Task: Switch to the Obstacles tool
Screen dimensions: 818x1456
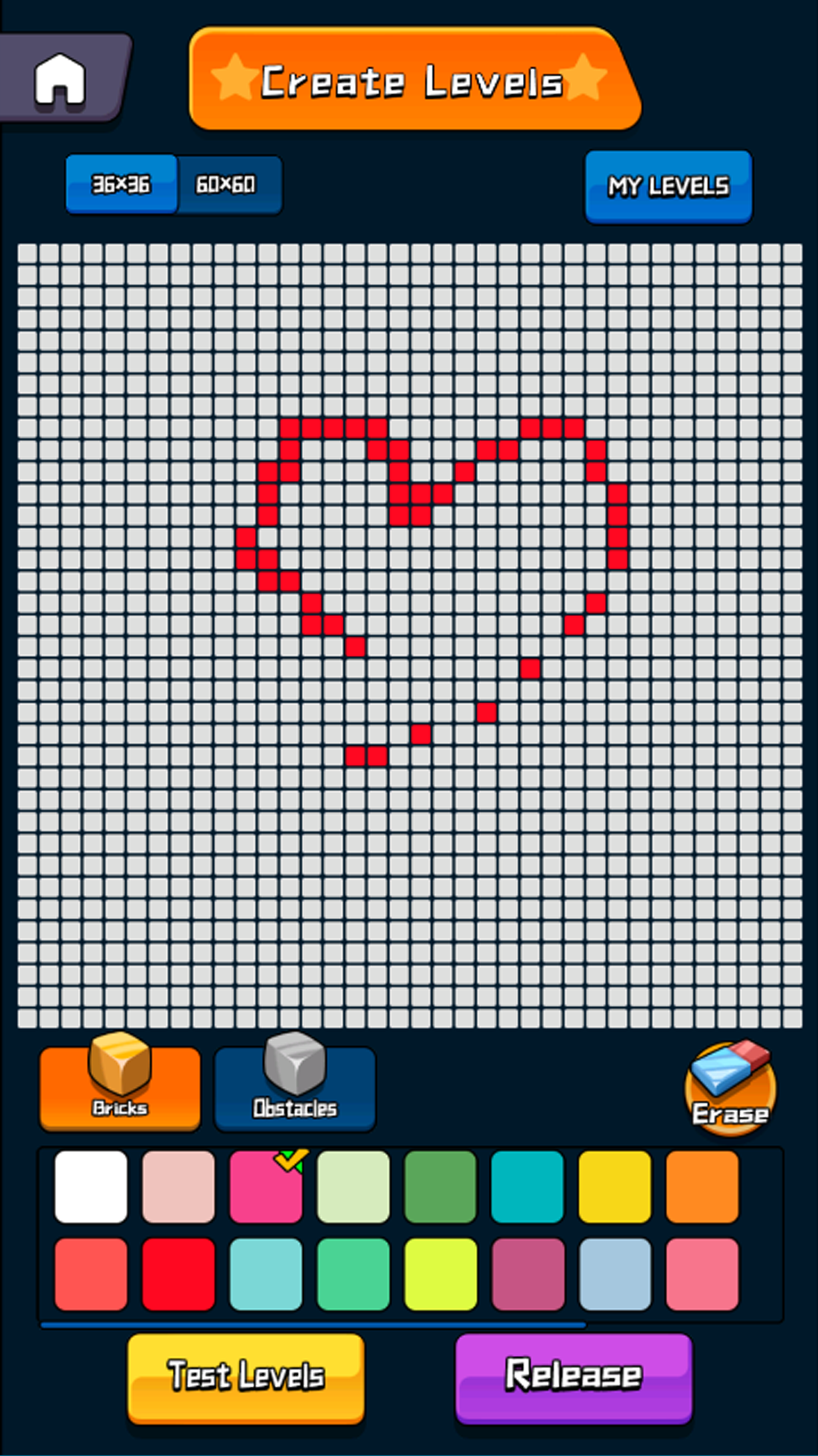Action: click(295, 1089)
